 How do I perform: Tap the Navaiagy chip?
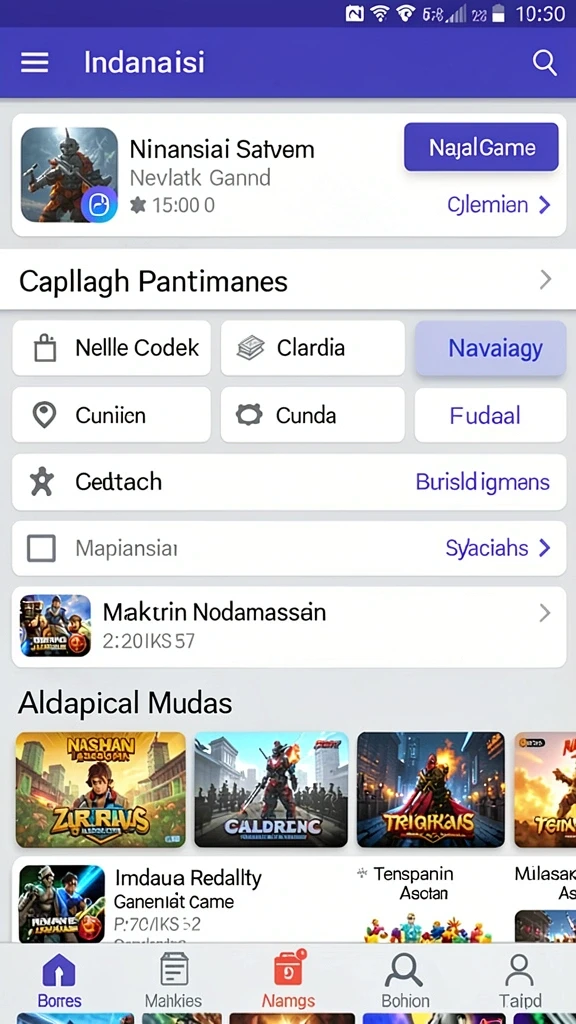point(490,348)
